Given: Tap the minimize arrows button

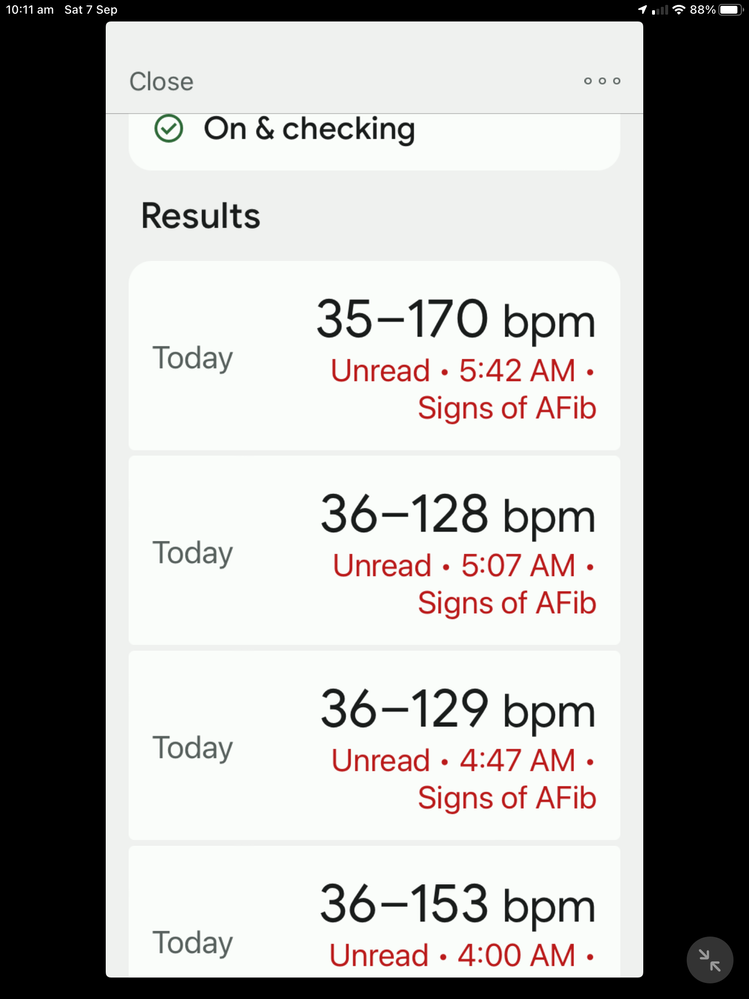Looking at the screenshot, I should click(x=710, y=960).
